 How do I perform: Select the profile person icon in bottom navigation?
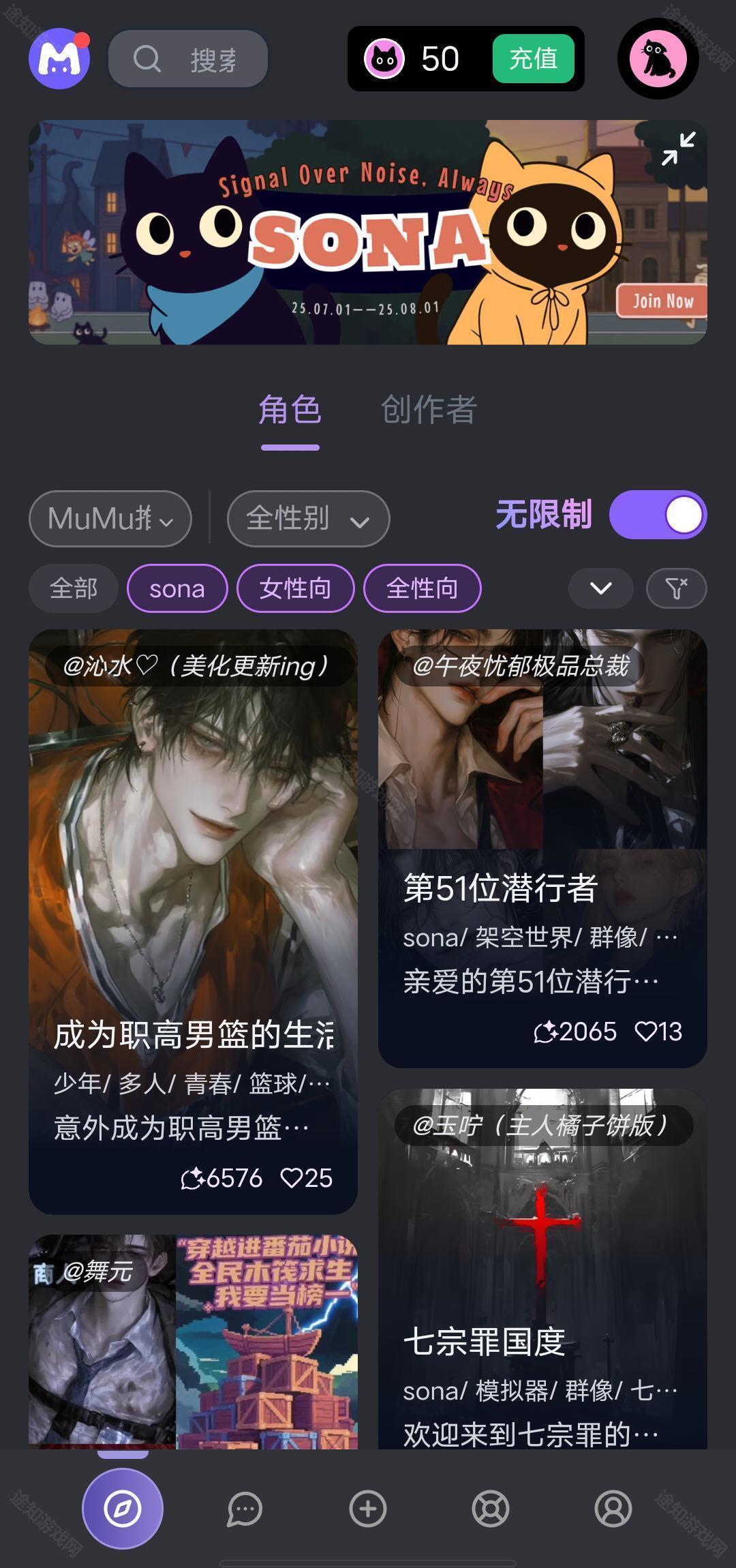point(613,1509)
